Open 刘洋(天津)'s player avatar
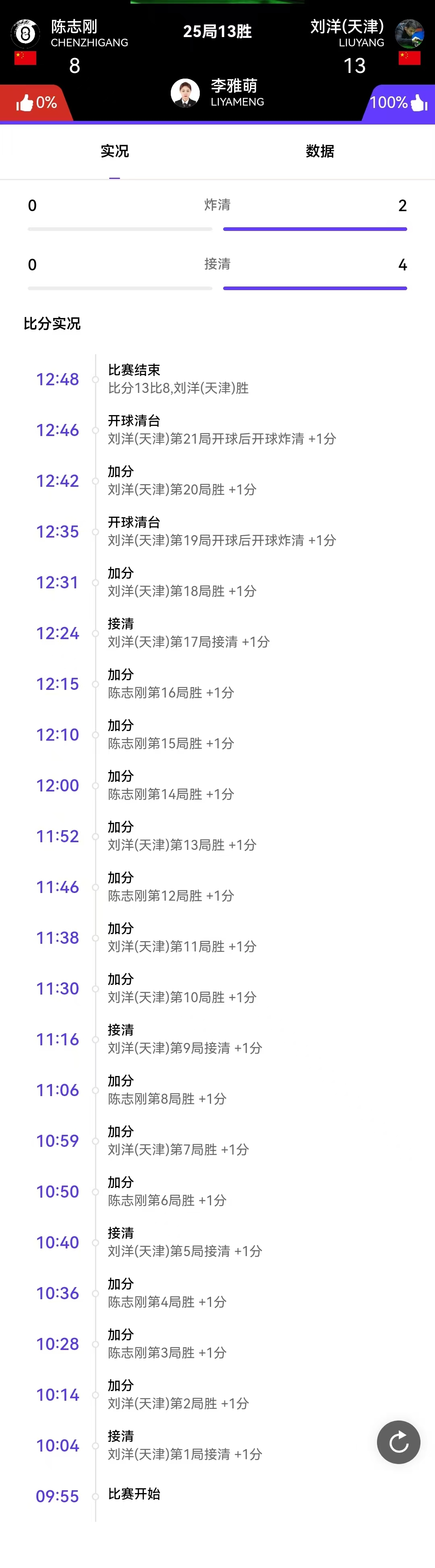 (x=410, y=34)
